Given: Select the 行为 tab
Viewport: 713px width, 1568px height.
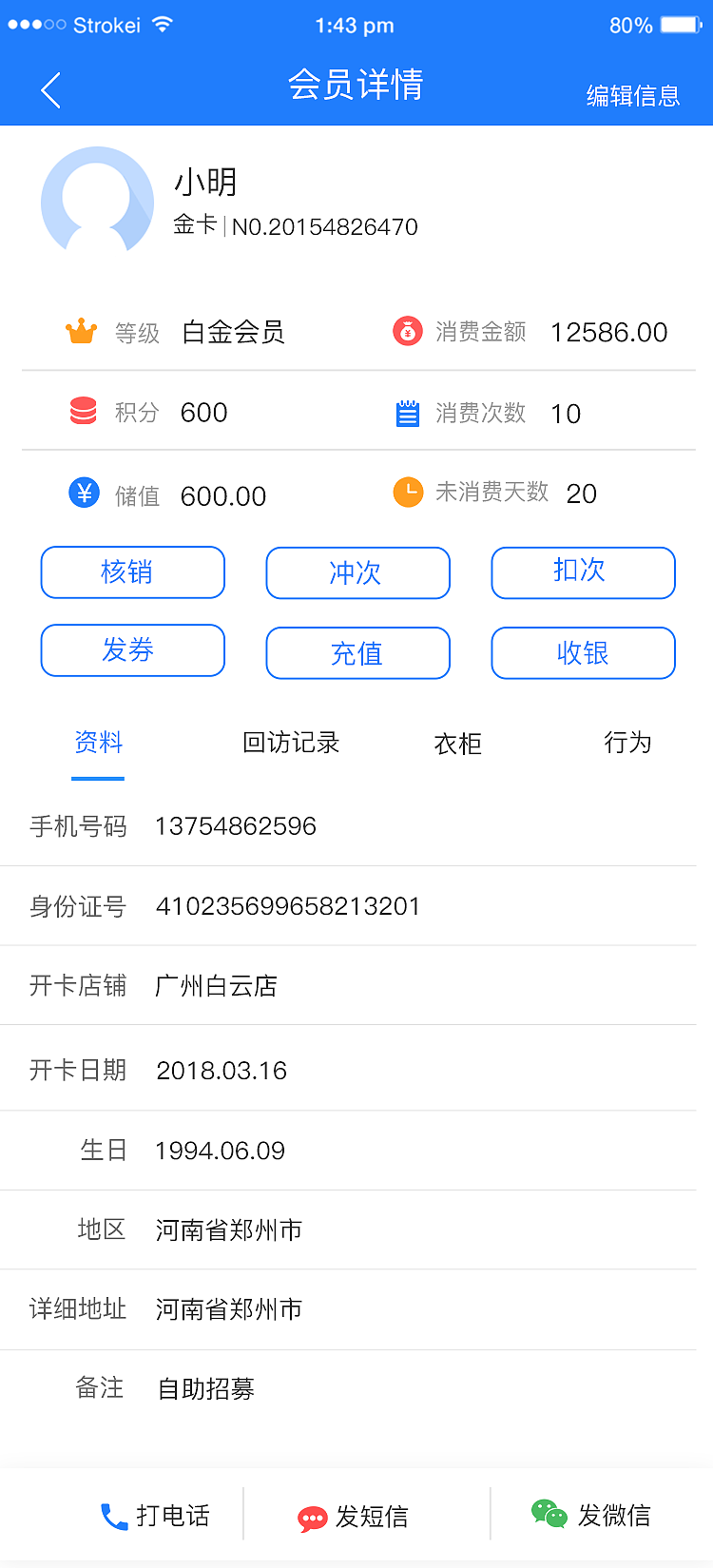Looking at the screenshot, I should point(628,743).
